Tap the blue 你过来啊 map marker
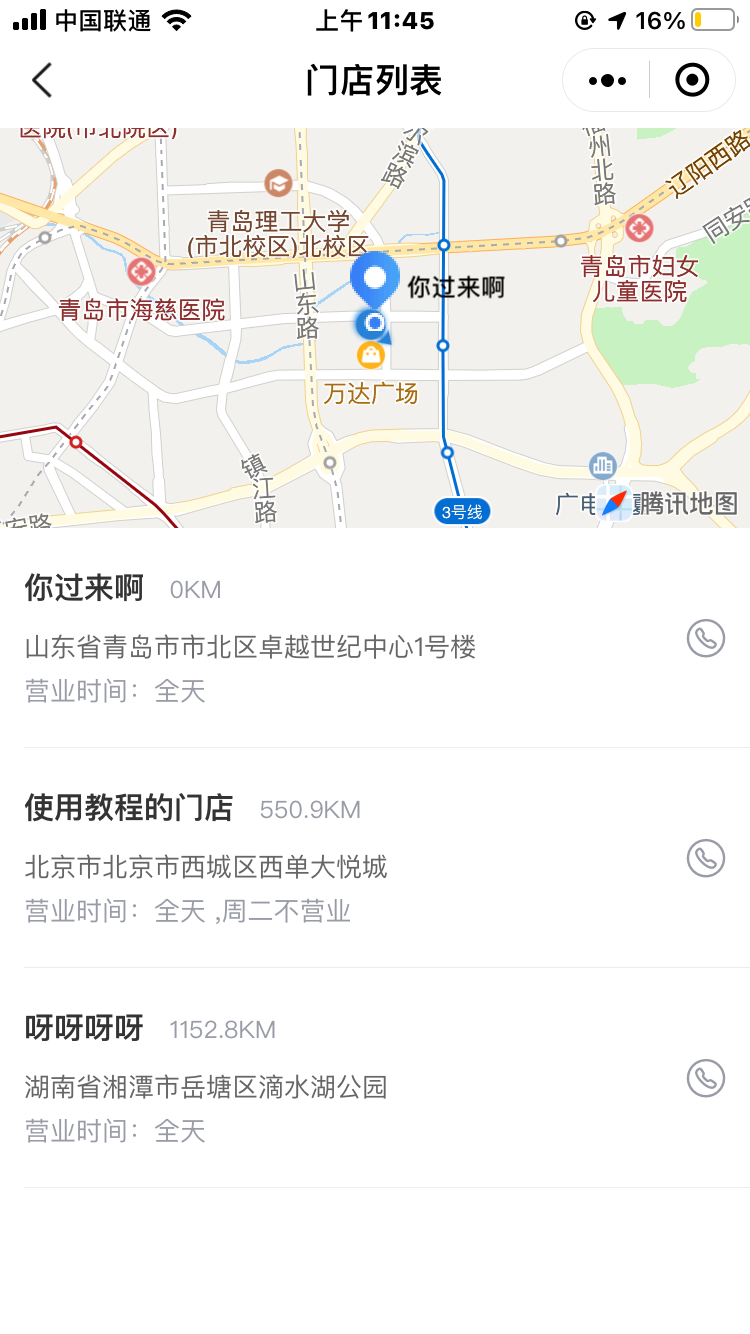Image resolution: width=750 pixels, height=1334 pixels. tap(375, 280)
